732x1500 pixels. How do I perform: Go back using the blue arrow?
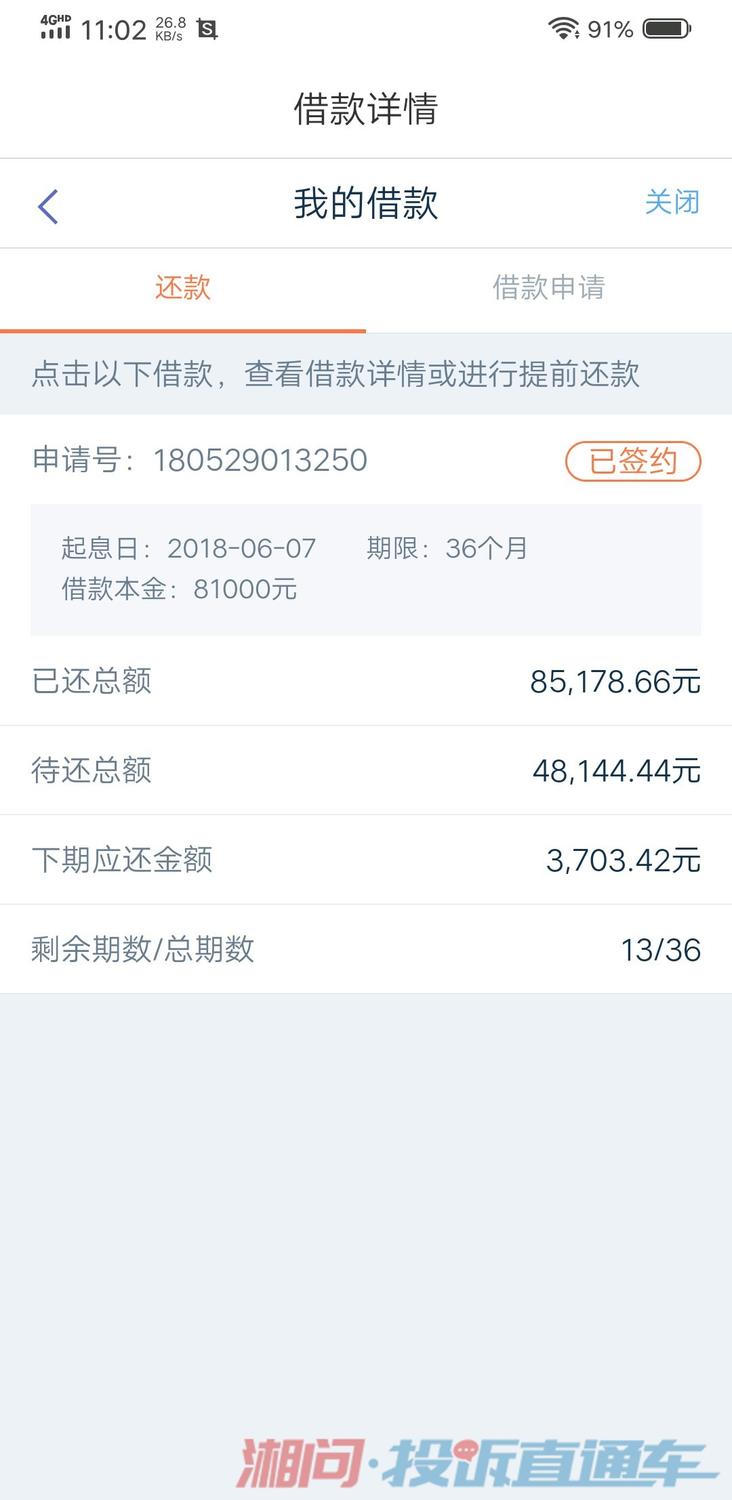tap(48, 206)
